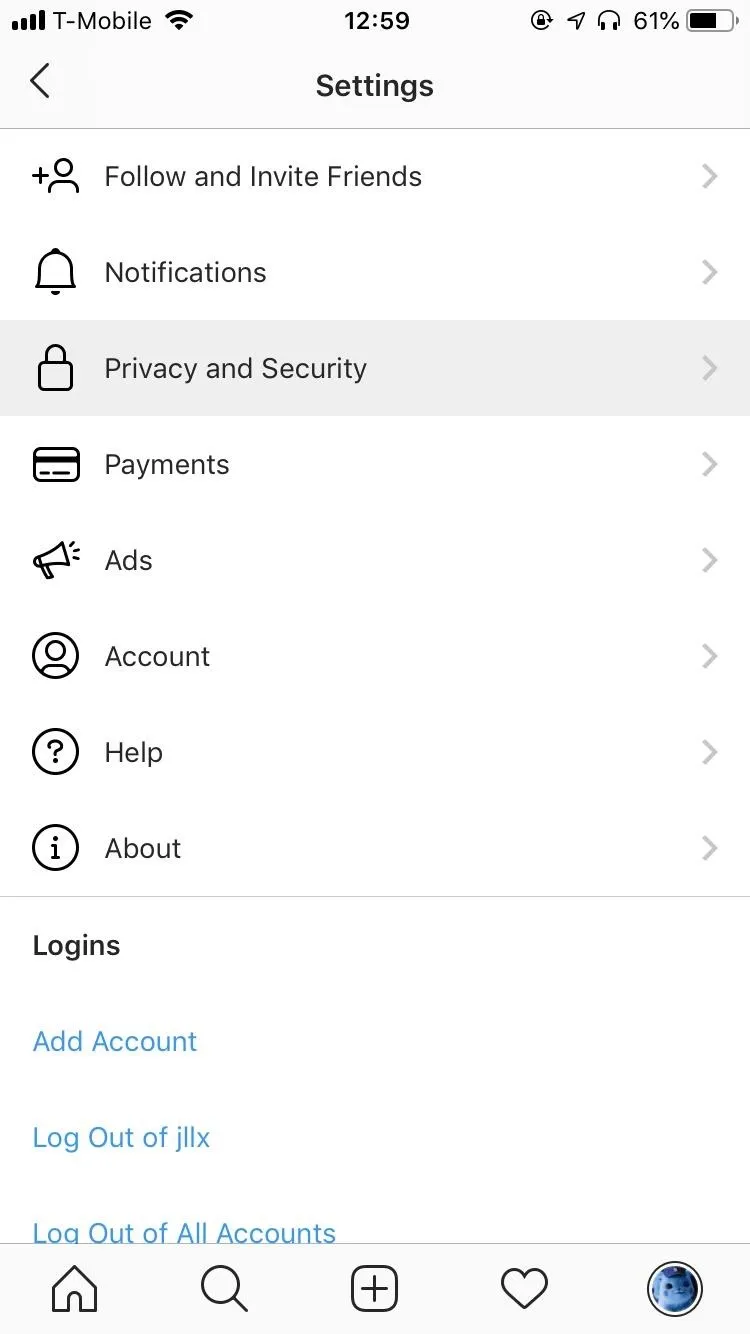Open the profile avatar tab
This screenshot has height=1334, width=750.
click(x=675, y=1289)
